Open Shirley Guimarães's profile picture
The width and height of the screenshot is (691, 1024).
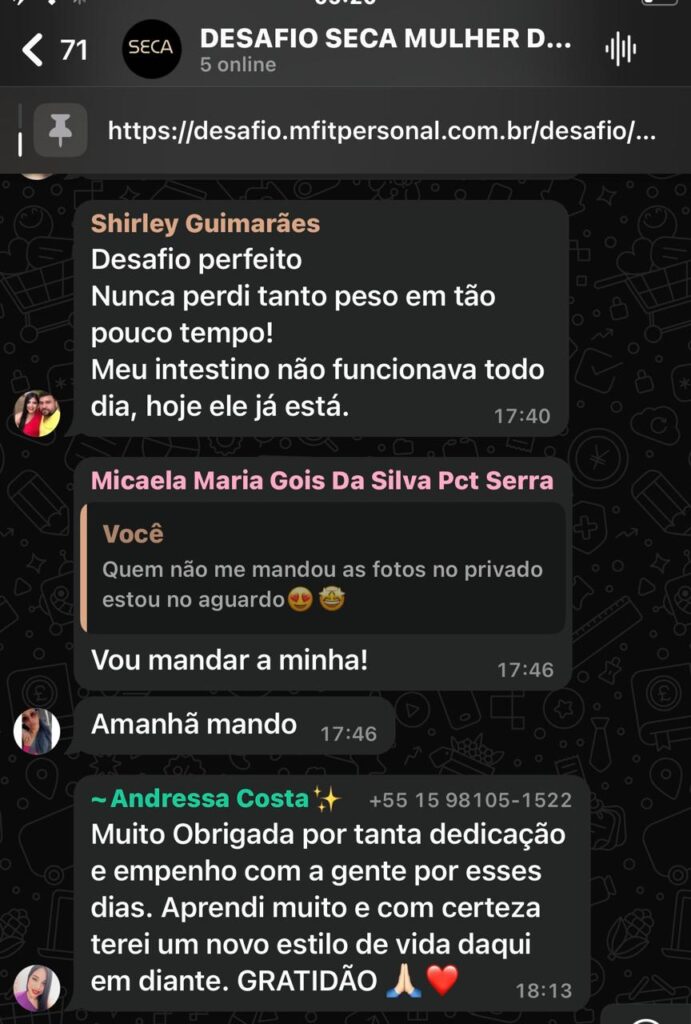pyautogui.click(x=37, y=413)
